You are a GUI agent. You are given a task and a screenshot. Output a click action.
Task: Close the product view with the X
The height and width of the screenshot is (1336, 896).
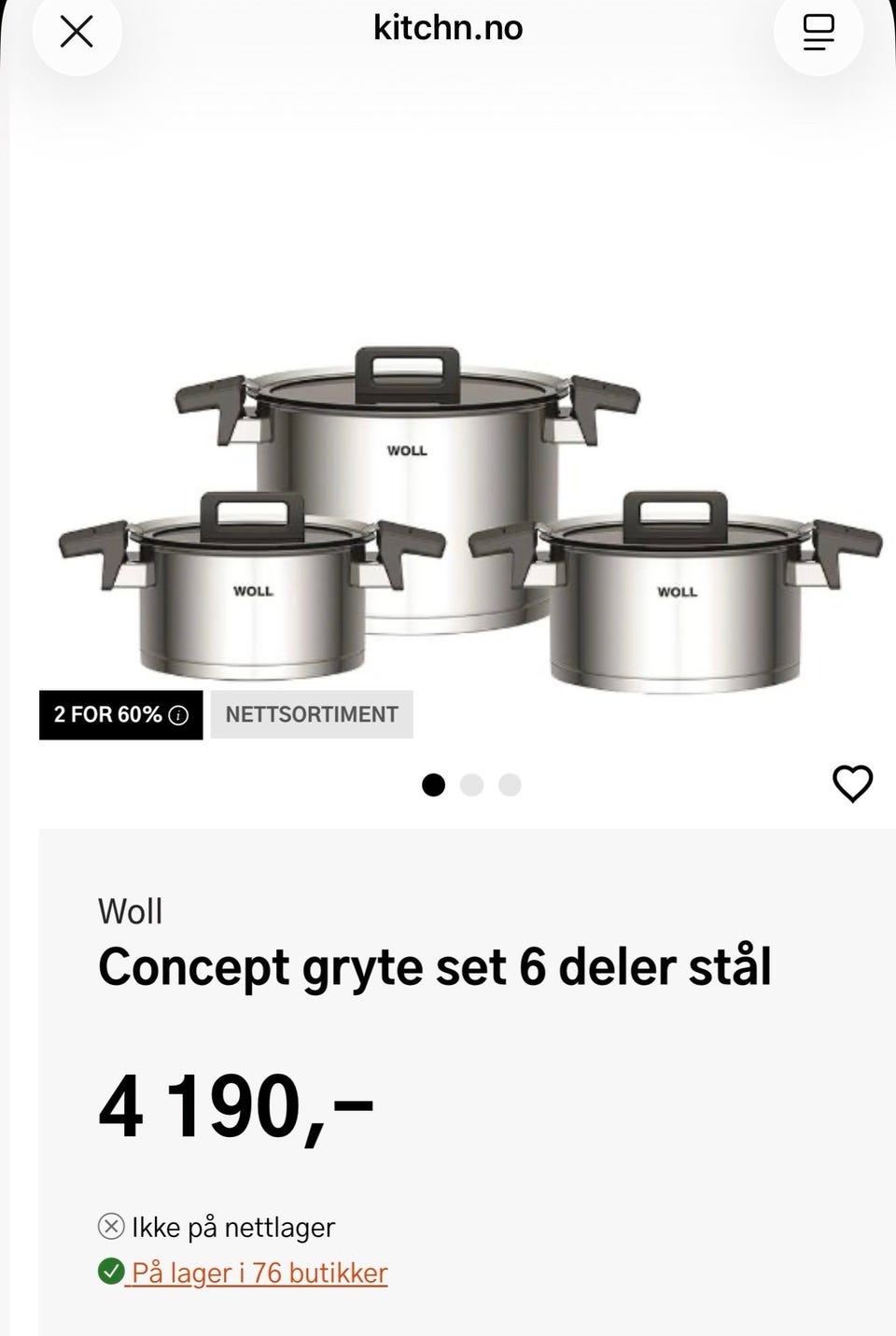[x=77, y=32]
